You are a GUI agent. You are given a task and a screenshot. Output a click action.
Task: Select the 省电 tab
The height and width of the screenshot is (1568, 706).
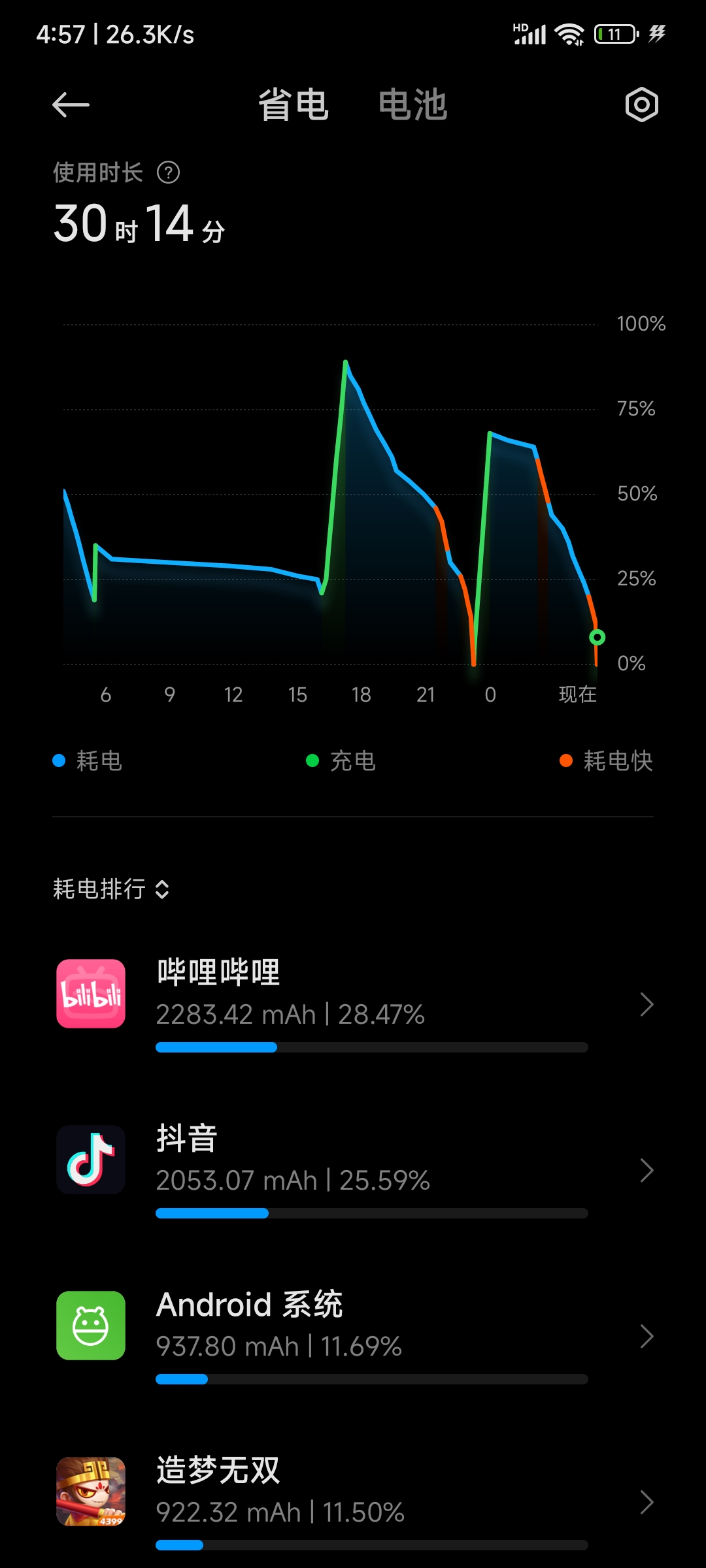tap(294, 105)
